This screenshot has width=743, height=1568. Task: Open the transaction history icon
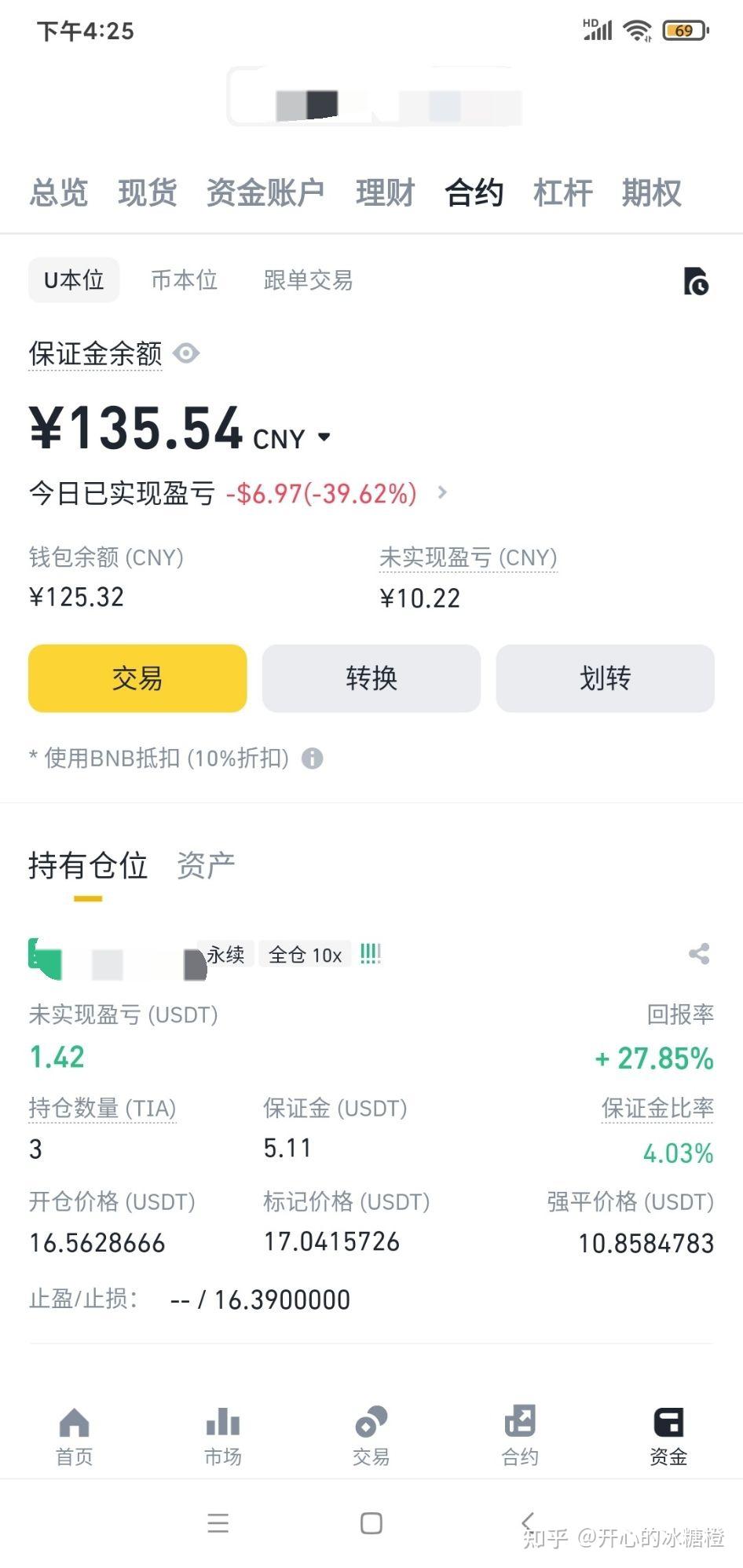click(697, 281)
